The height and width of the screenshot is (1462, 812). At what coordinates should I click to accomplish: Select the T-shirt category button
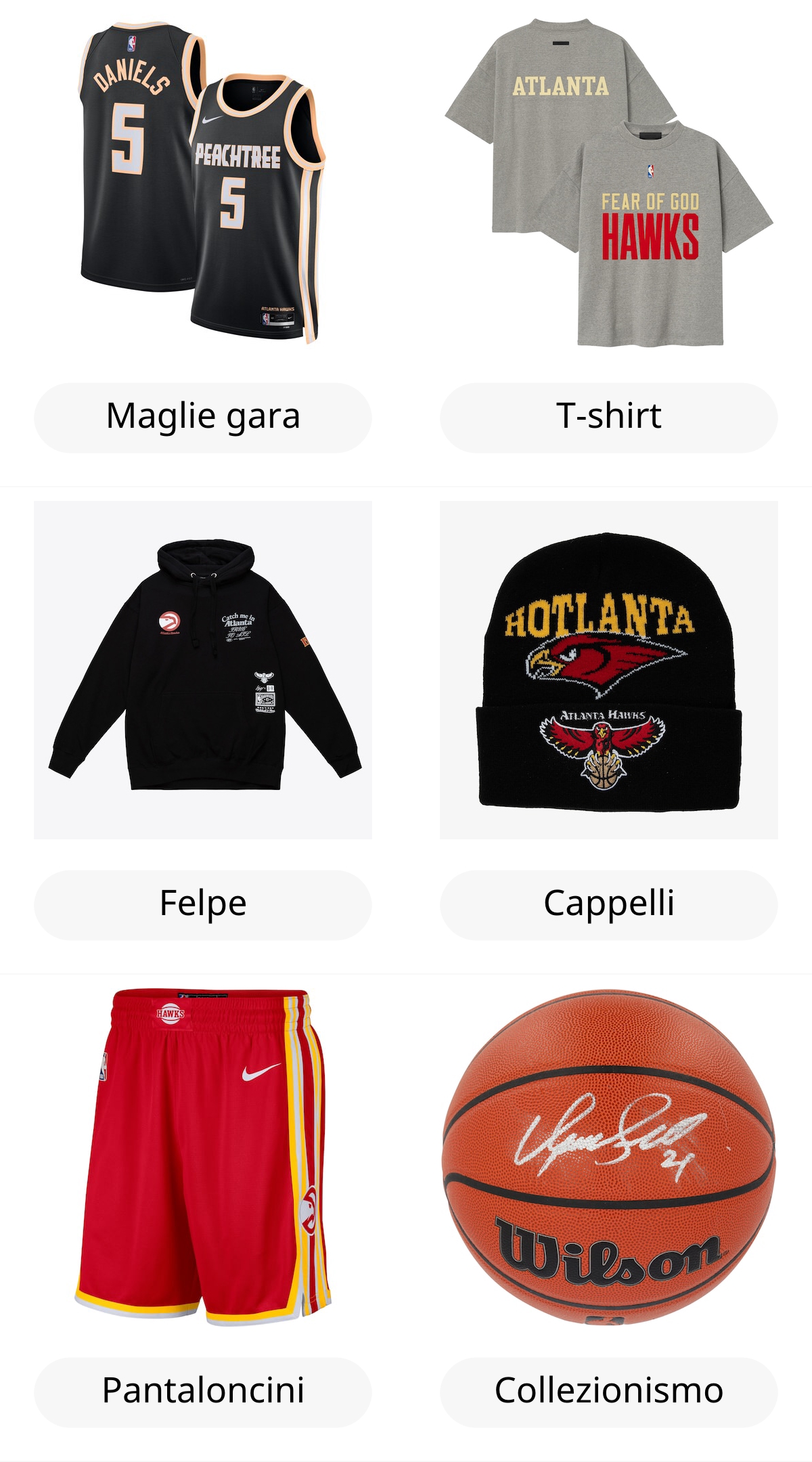(x=608, y=417)
